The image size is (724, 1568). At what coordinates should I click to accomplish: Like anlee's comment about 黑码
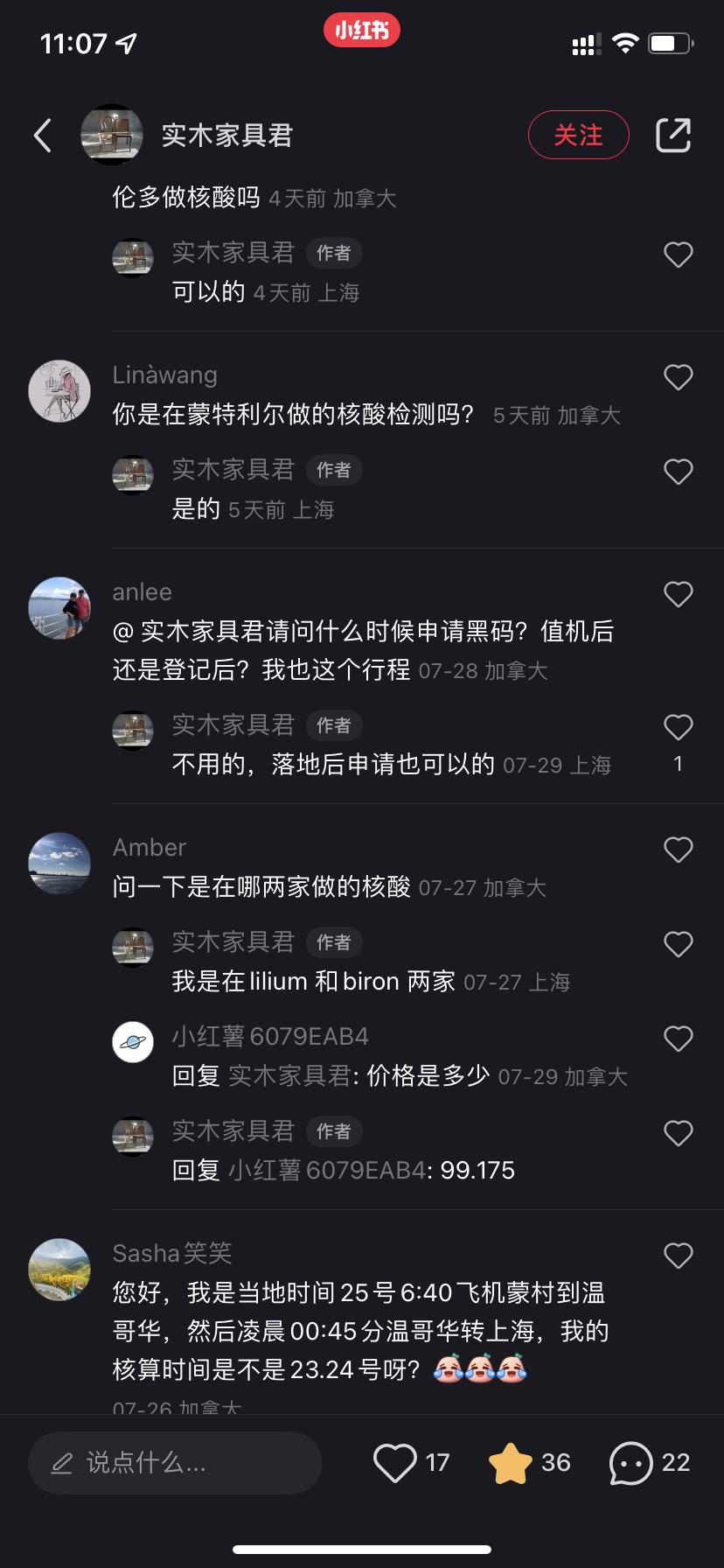[679, 595]
